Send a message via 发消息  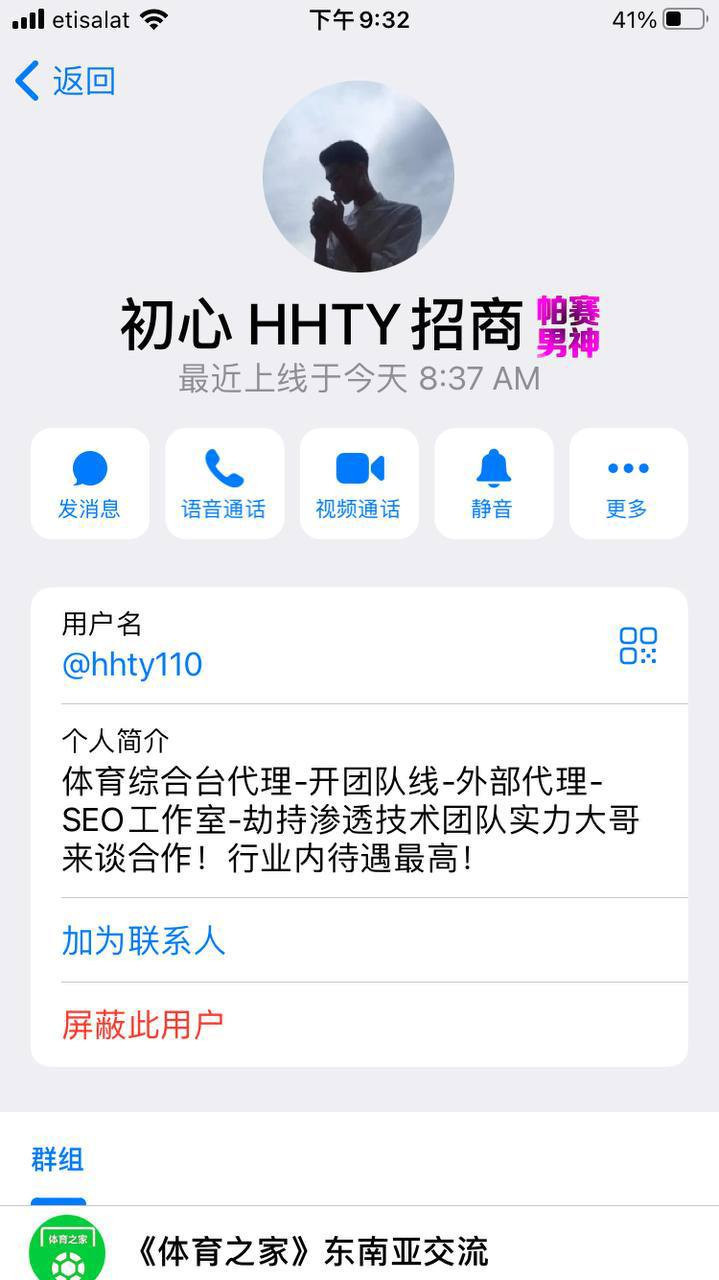coord(90,484)
